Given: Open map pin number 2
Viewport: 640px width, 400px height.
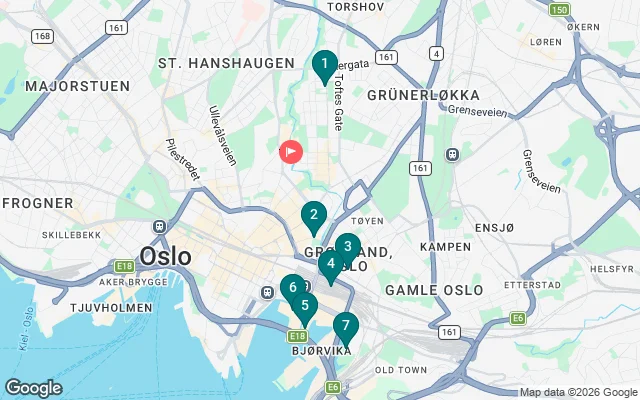Looking at the screenshot, I should pyautogui.click(x=314, y=215).
